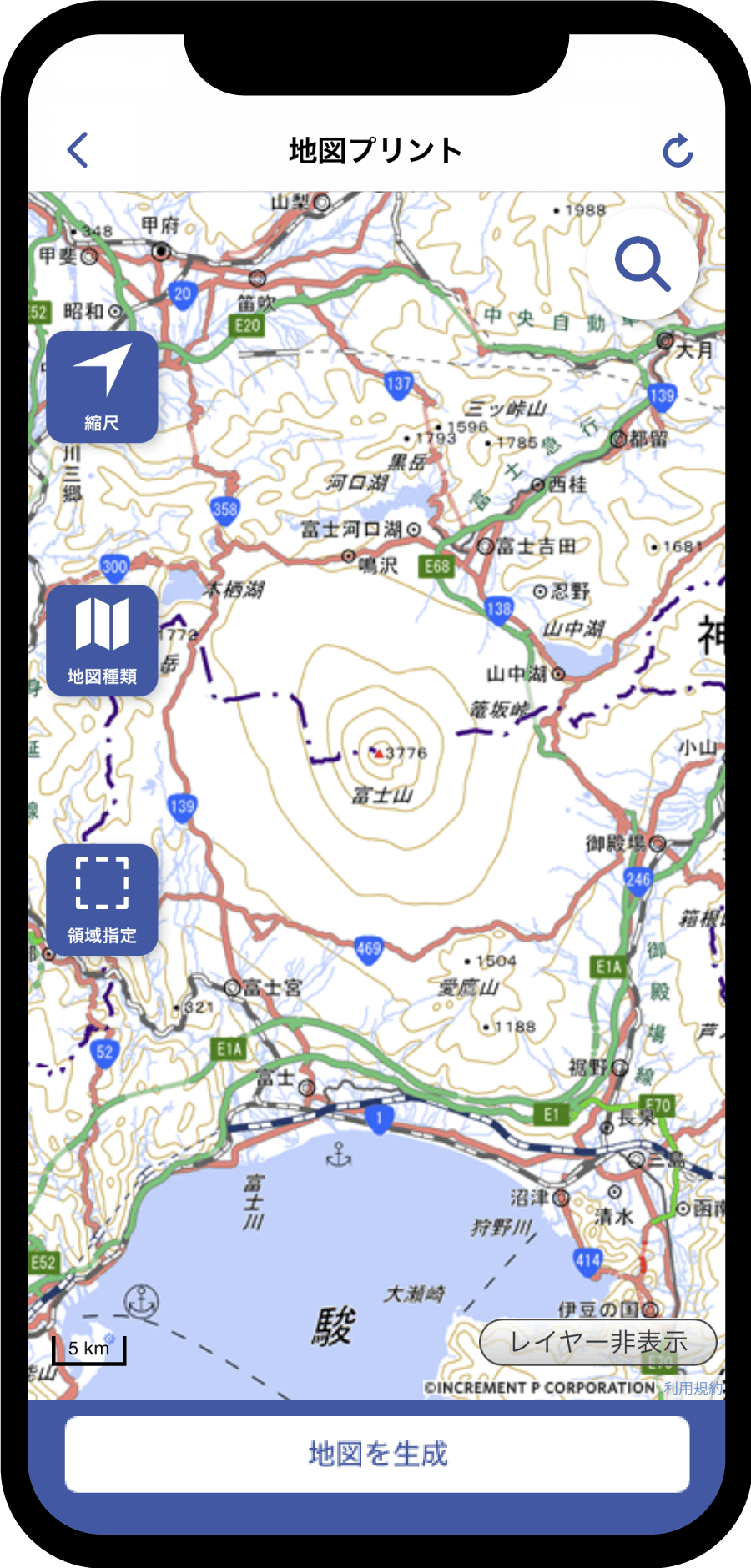This screenshot has width=751, height=1568.
Task: Select the 領域指定 area selection button
Action: 102,899
